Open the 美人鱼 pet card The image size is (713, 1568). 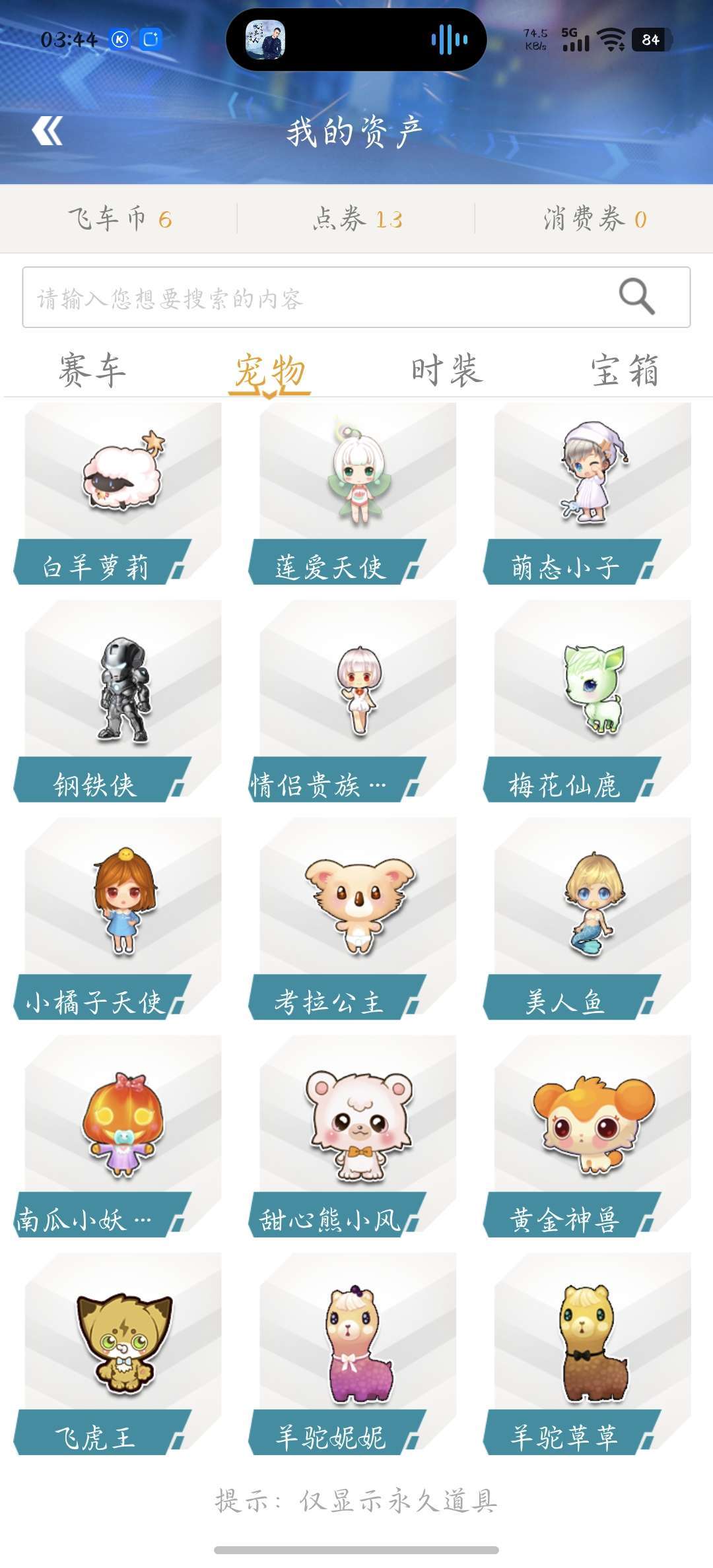(x=588, y=919)
